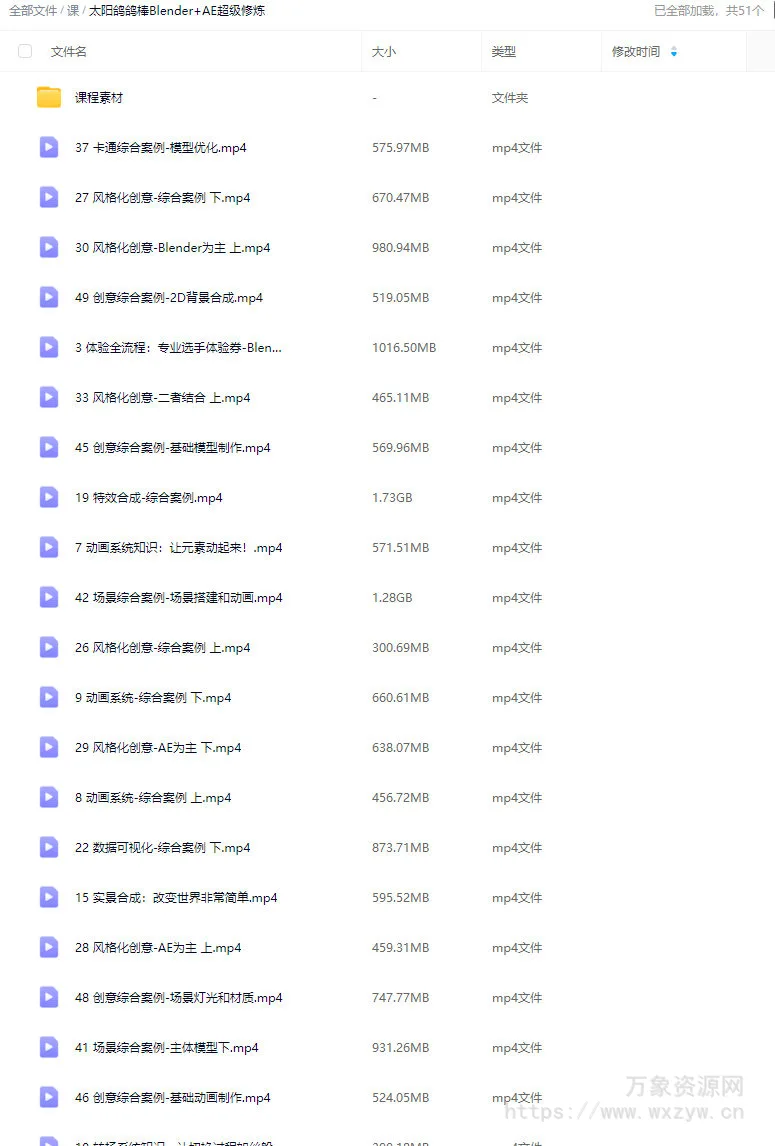This screenshot has width=775, height=1146.
Task: Tick the select-all checkbox beside 文件名
Action: click(25, 51)
